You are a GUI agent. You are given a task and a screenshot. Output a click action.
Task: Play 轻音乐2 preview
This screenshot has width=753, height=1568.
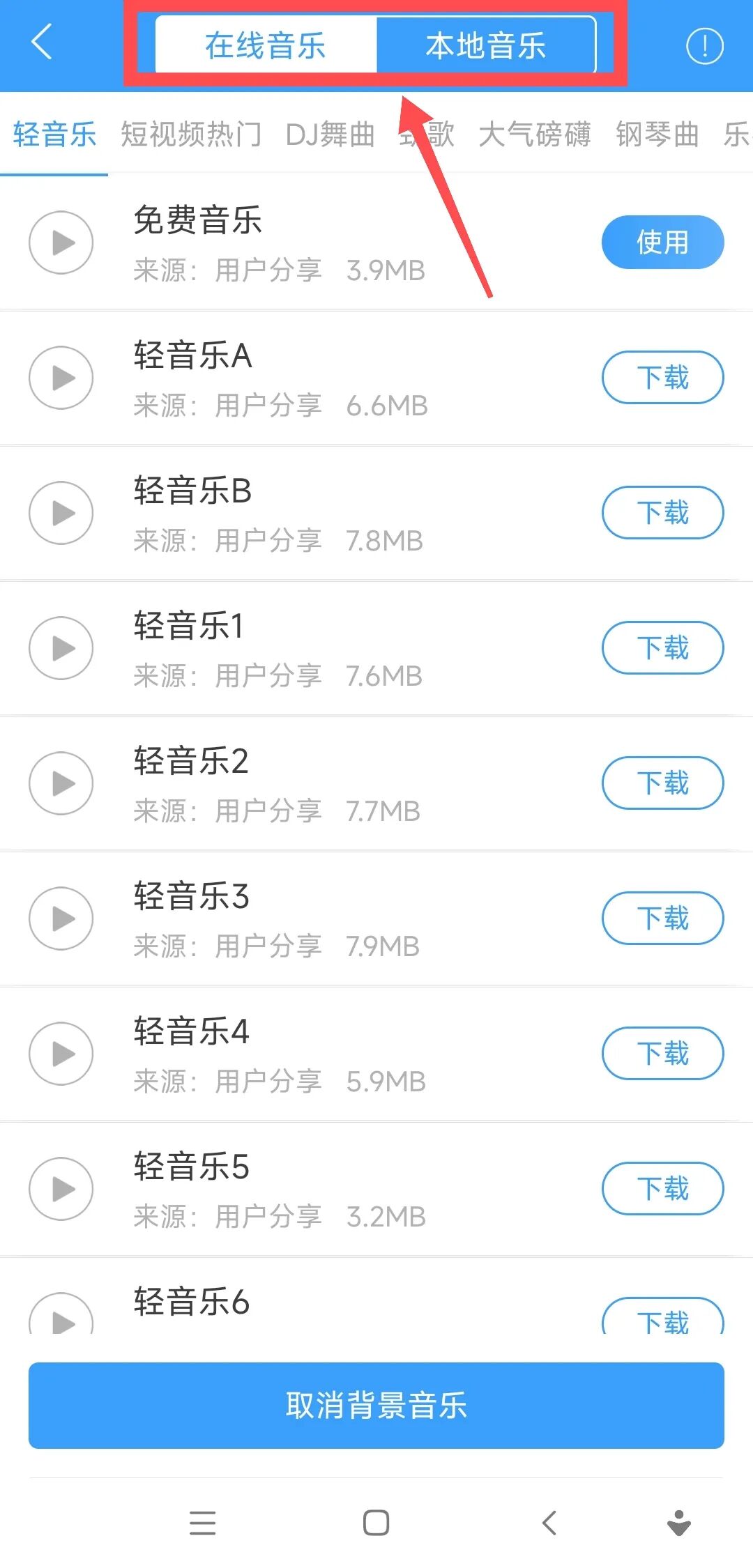pos(61,783)
